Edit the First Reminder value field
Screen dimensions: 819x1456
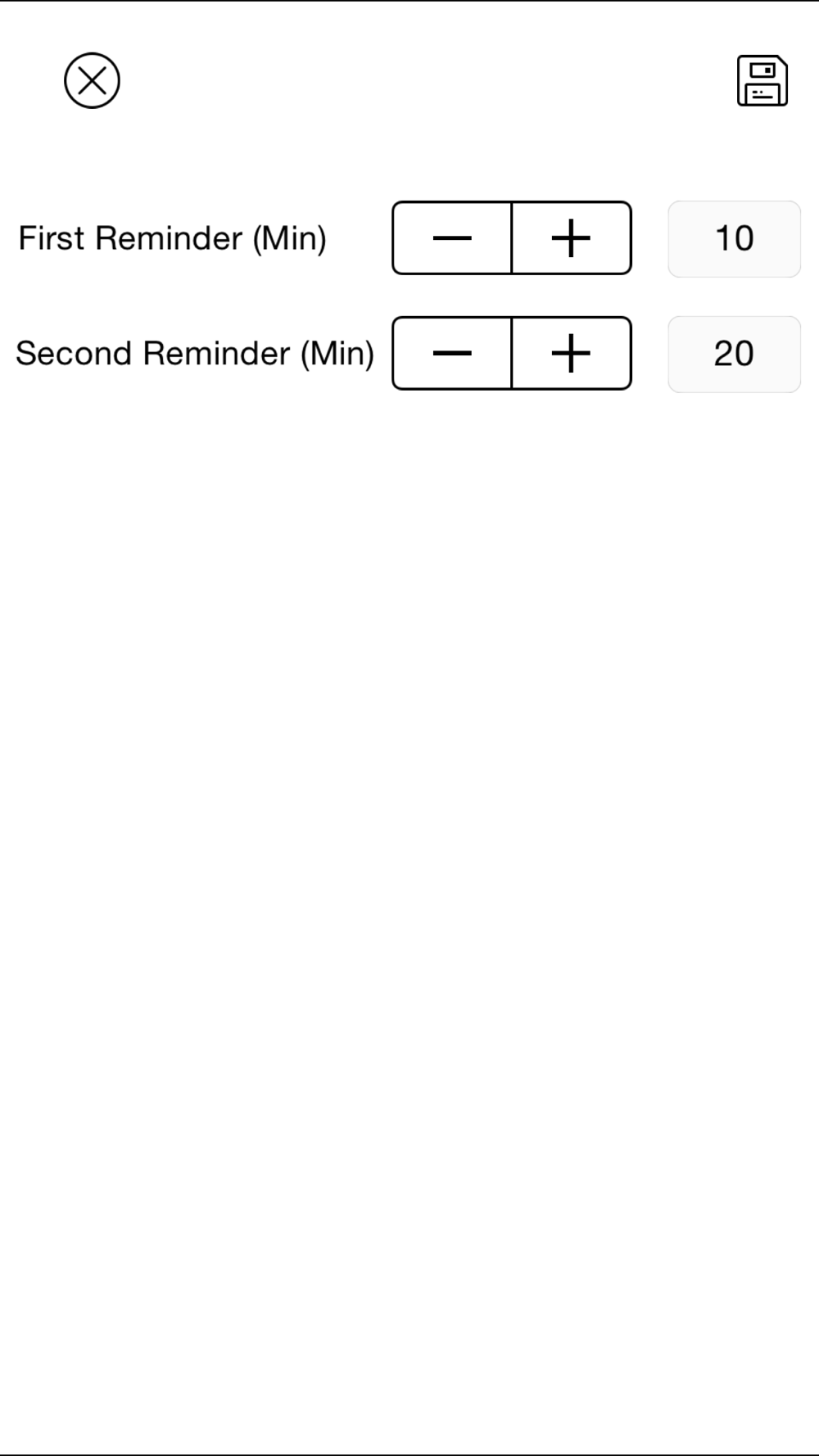(x=735, y=239)
